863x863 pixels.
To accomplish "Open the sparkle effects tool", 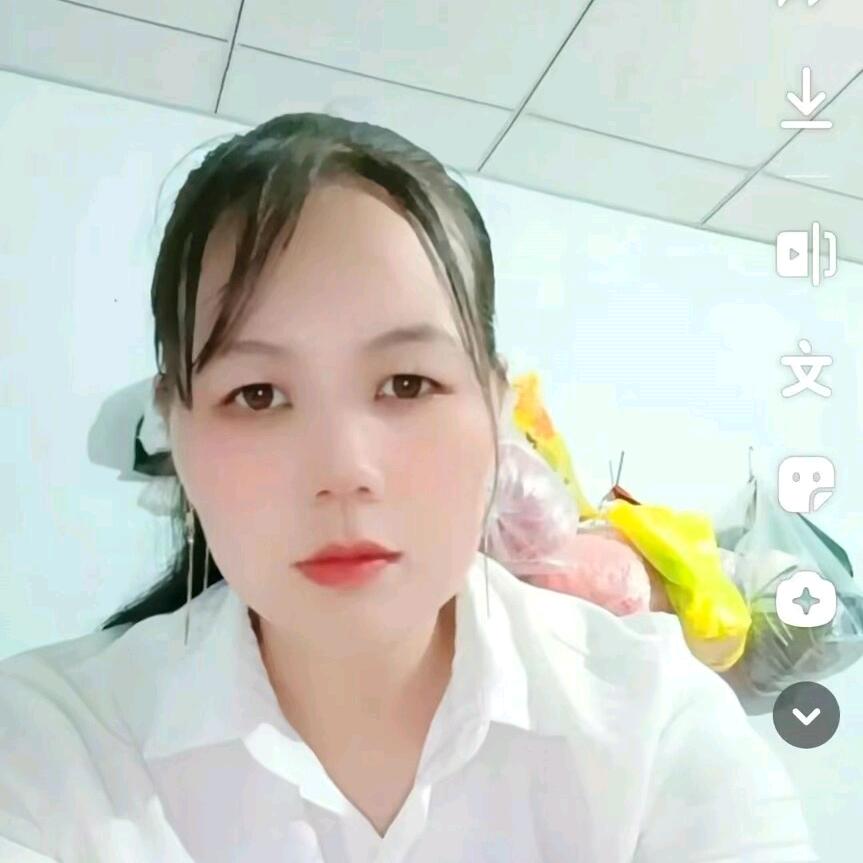I will point(806,599).
